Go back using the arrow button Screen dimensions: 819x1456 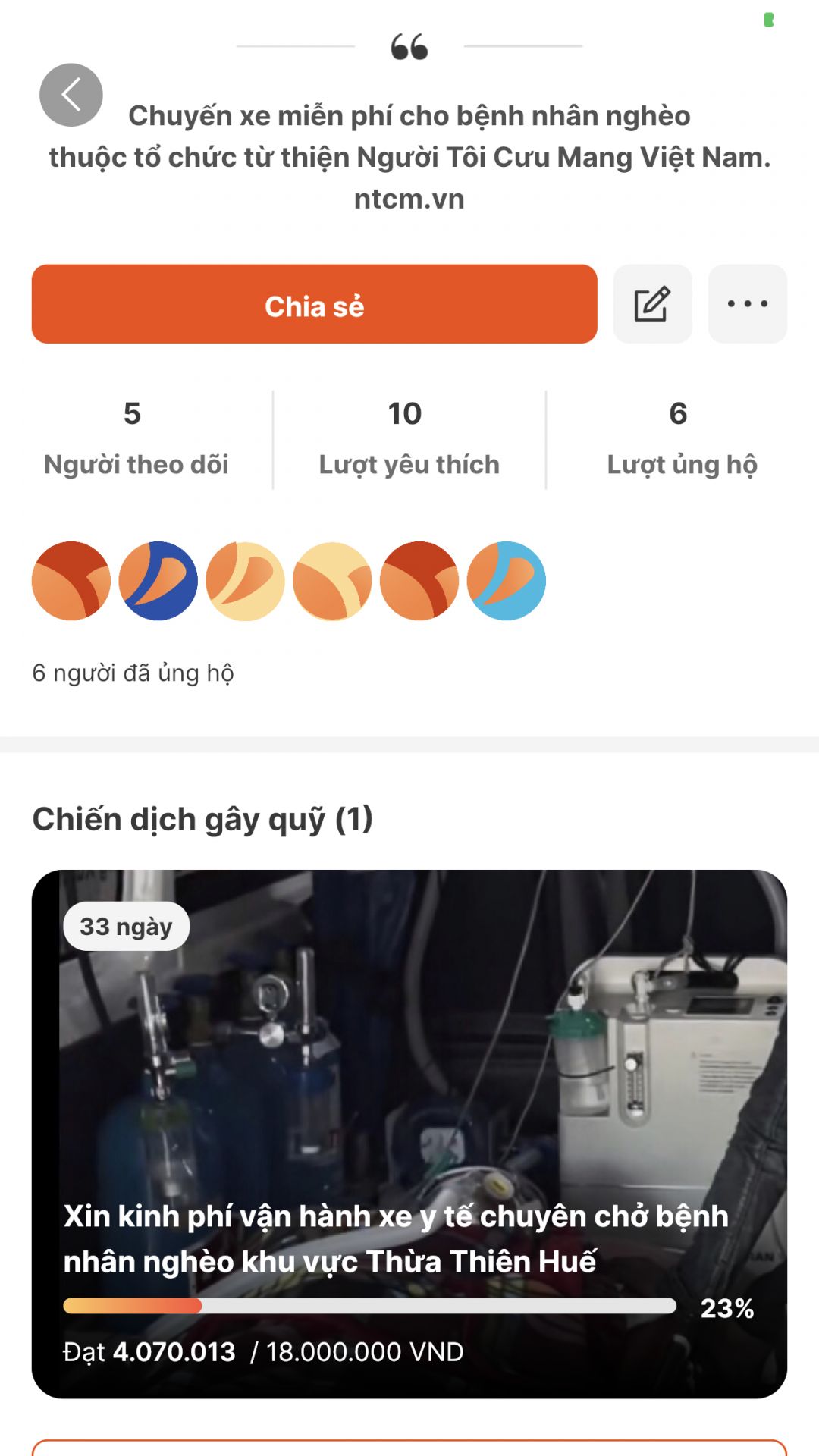[x=71, y=95]
